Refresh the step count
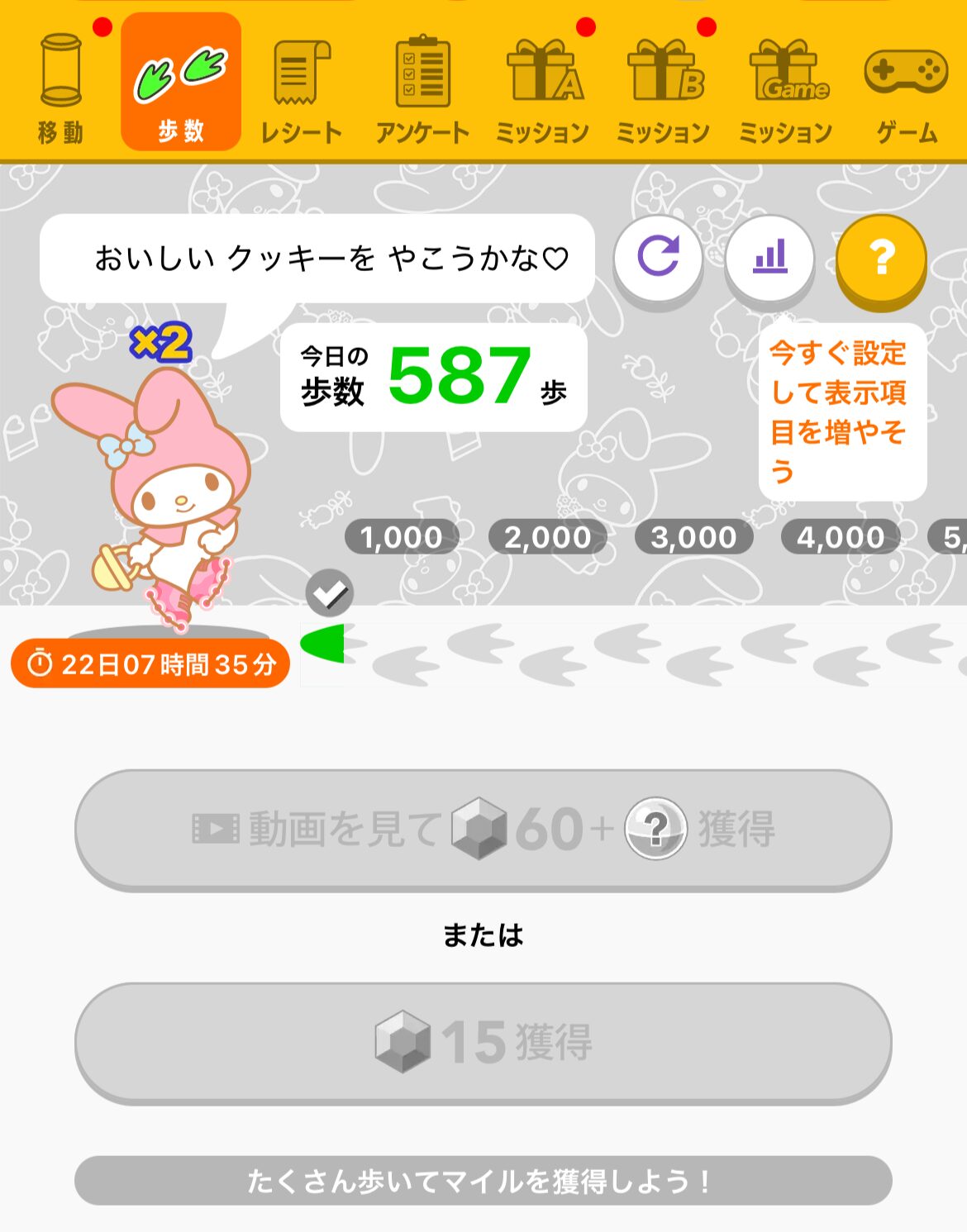 (x=658, y=257)
